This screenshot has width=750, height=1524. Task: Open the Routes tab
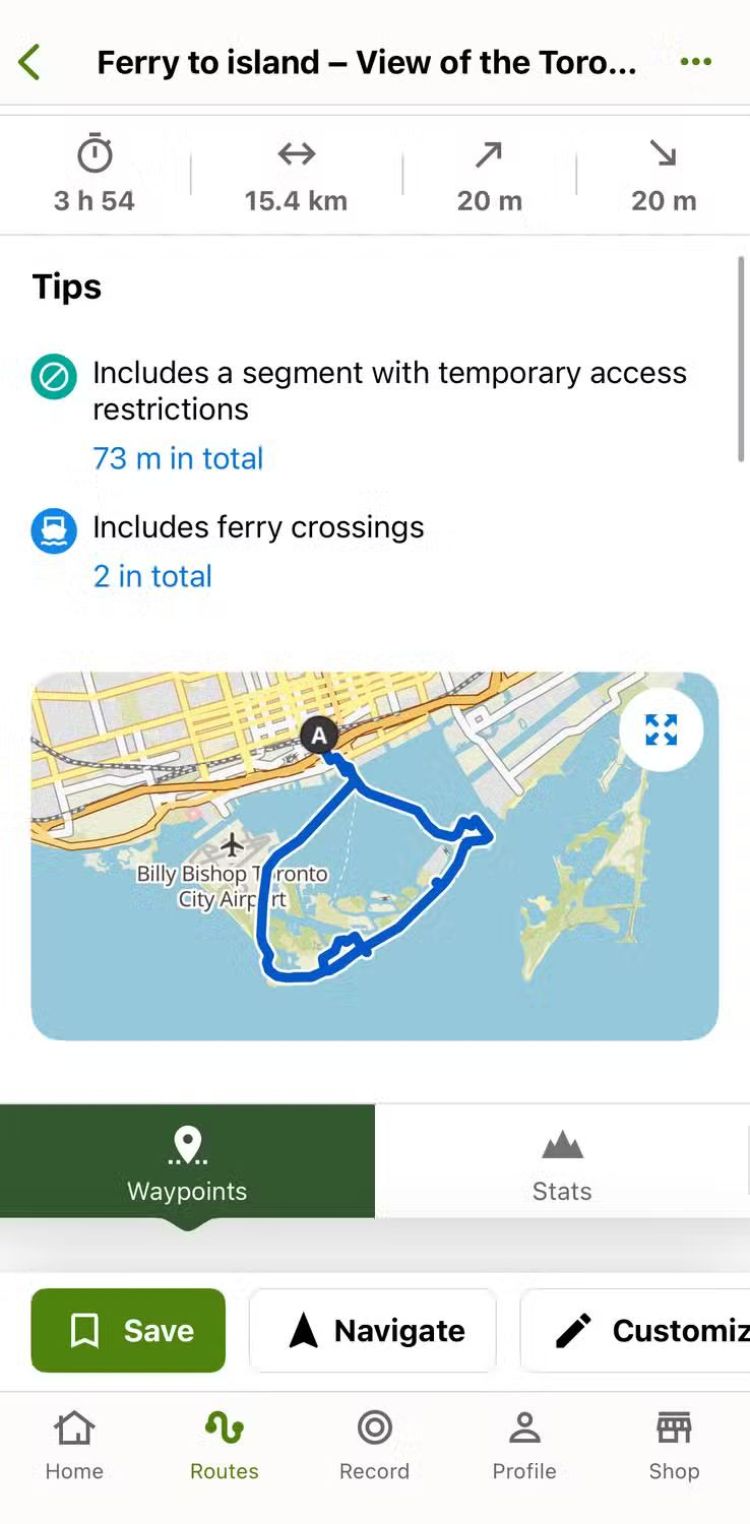point(224,1445)
